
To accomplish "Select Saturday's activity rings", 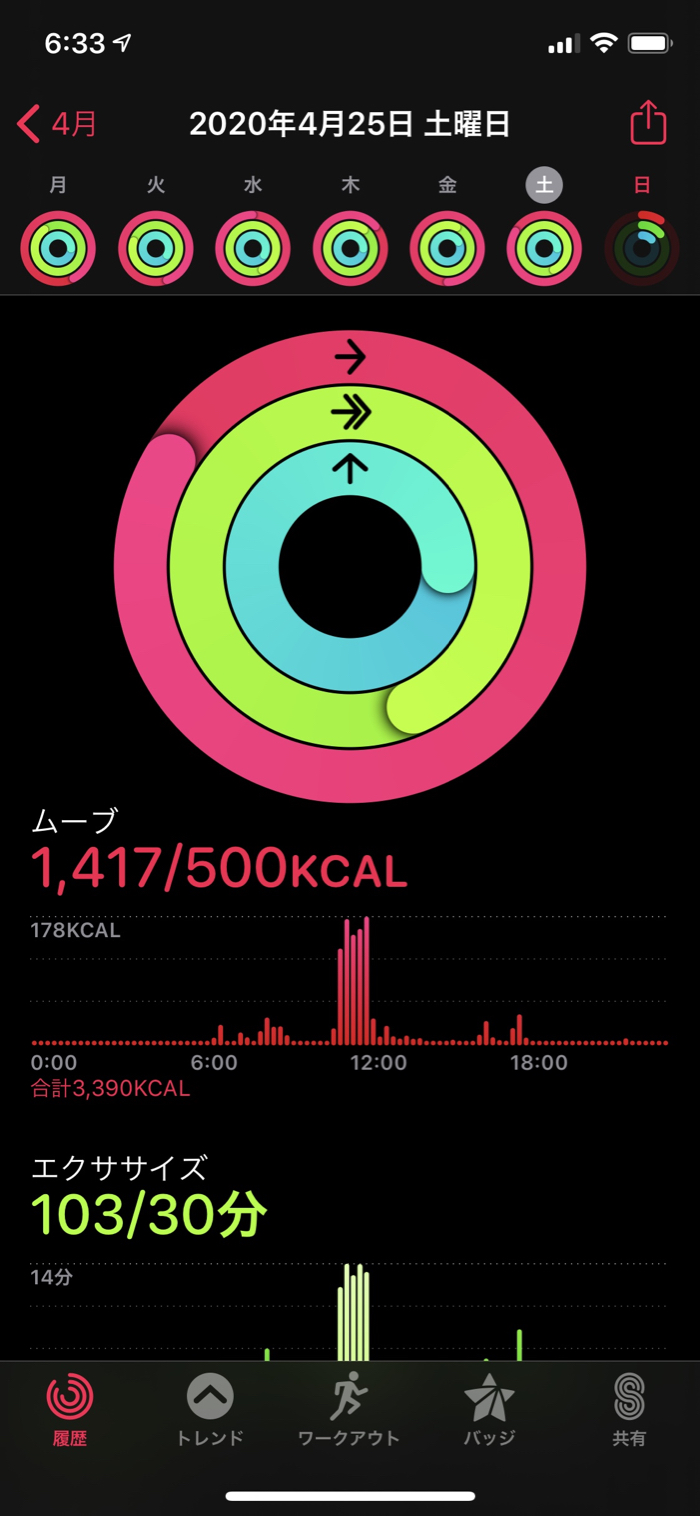I will (x=544, y=248).
